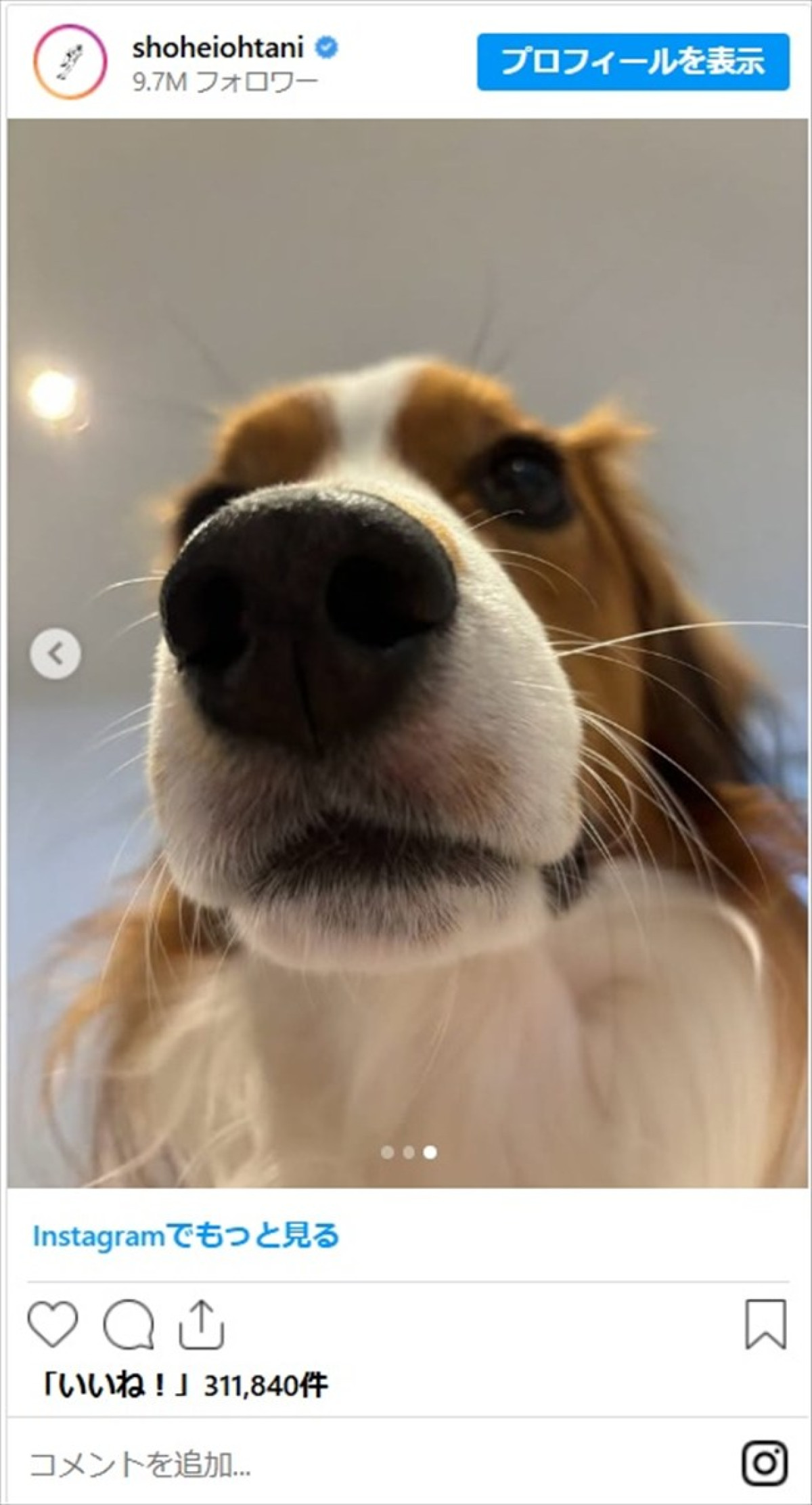Share this post using the share icon
This screenshot has width=812, height=1505.
click(x=202, y=1324)
